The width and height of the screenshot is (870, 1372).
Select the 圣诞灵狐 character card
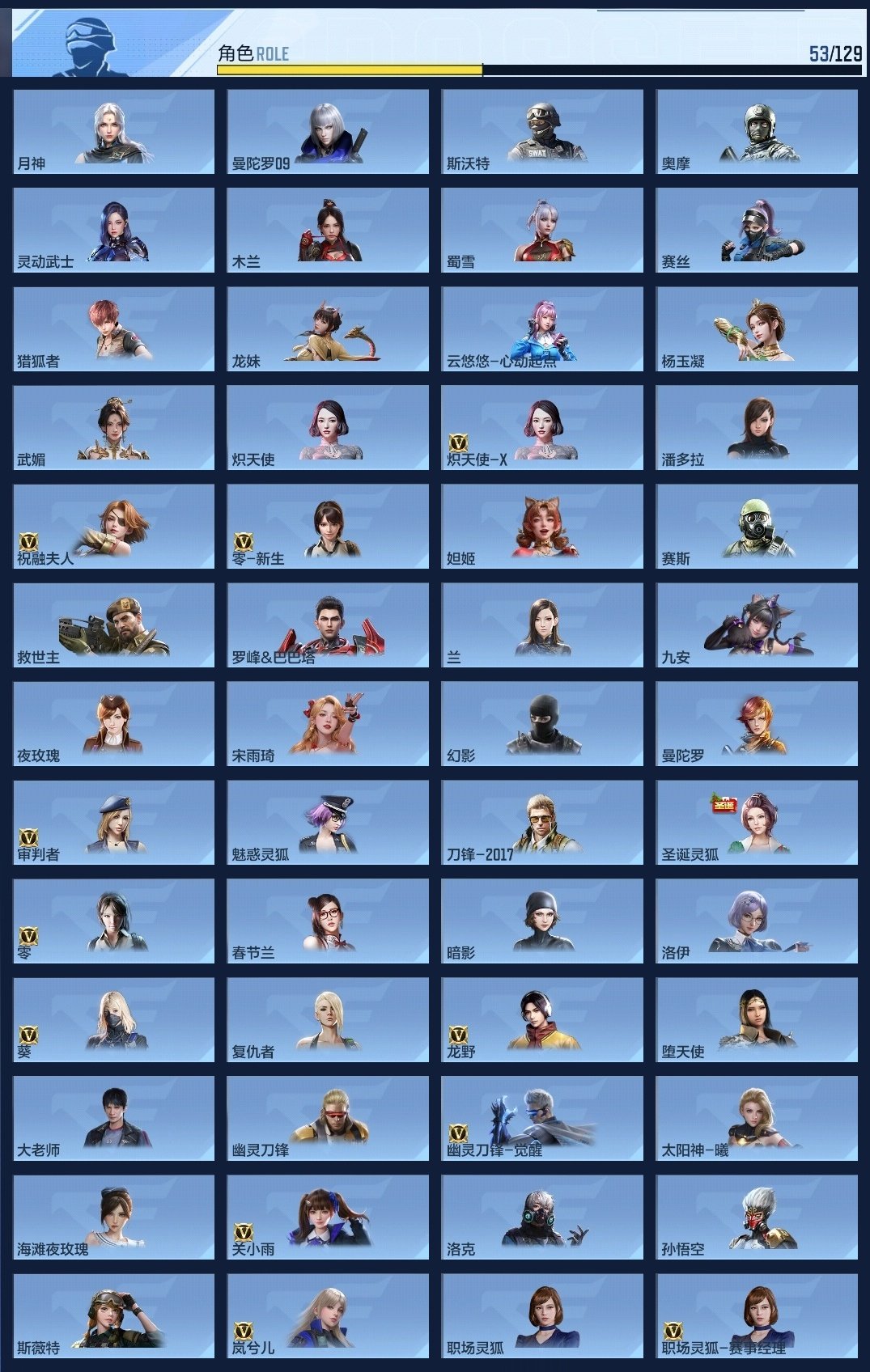click(x=757, y=823)
